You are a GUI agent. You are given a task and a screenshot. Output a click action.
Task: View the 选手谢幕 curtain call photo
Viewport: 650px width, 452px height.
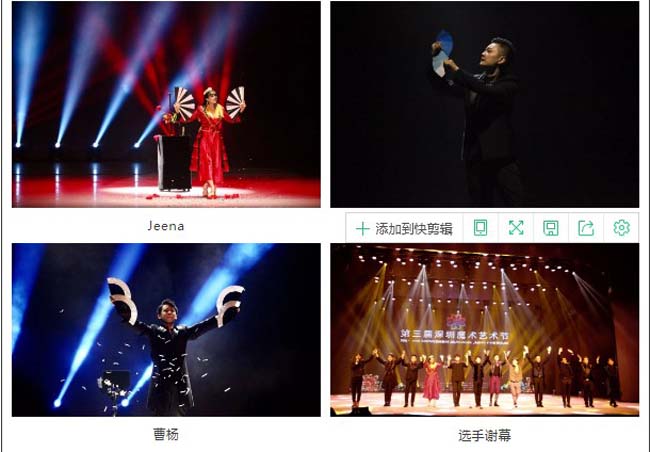click(x=484, y=330)
